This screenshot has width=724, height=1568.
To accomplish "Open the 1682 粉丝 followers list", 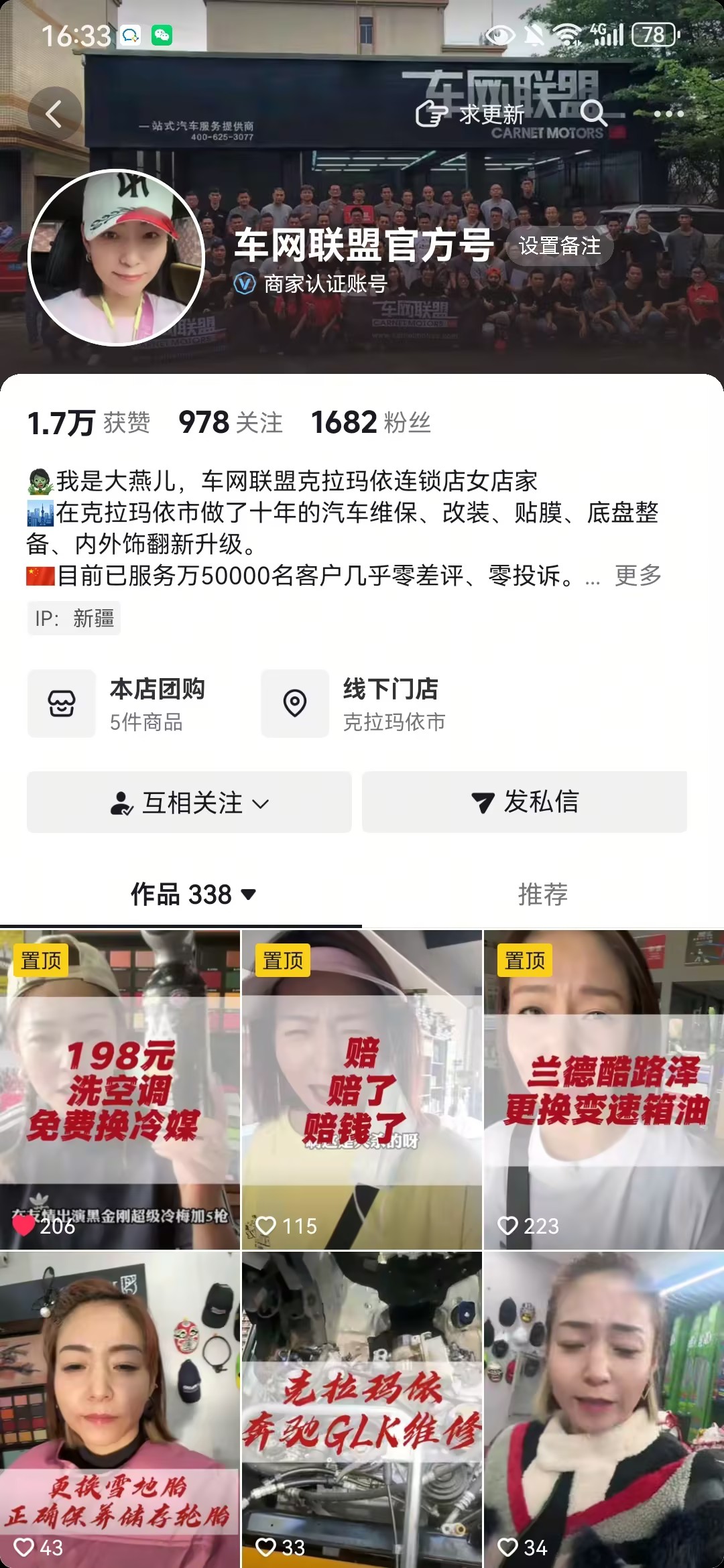I will point(370,423).
